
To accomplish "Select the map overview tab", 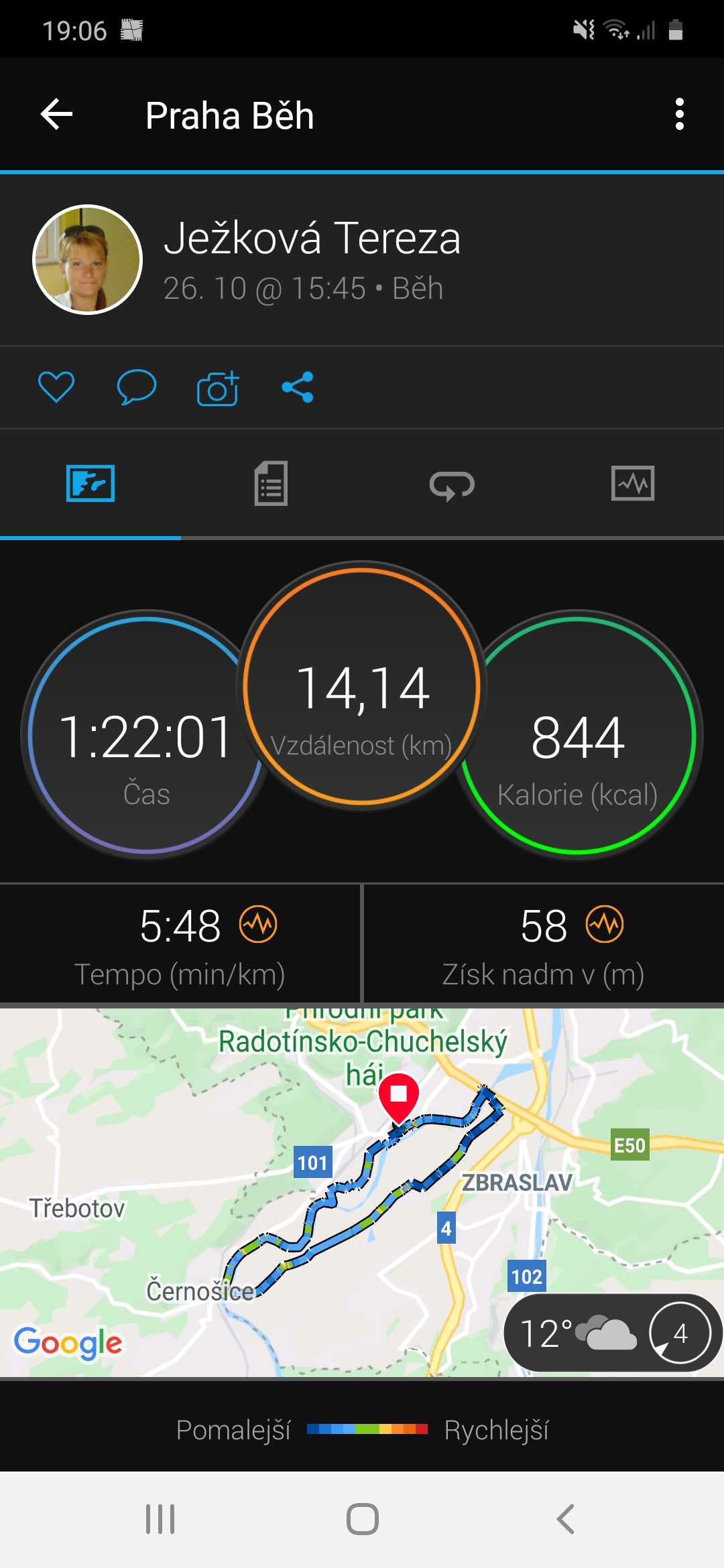I will (x=90, y=483).
